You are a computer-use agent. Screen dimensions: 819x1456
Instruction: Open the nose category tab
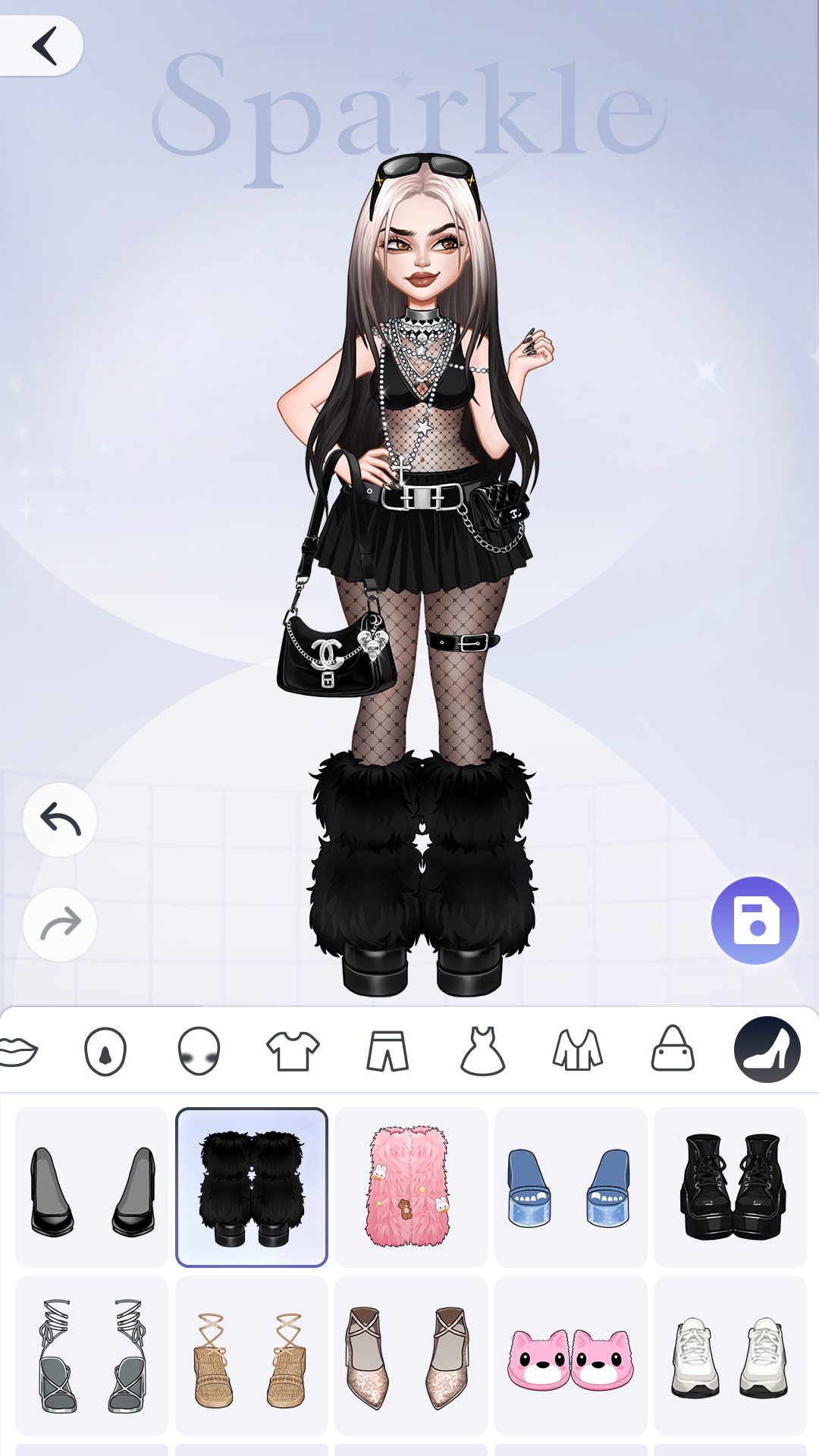tap(105, 1051)
